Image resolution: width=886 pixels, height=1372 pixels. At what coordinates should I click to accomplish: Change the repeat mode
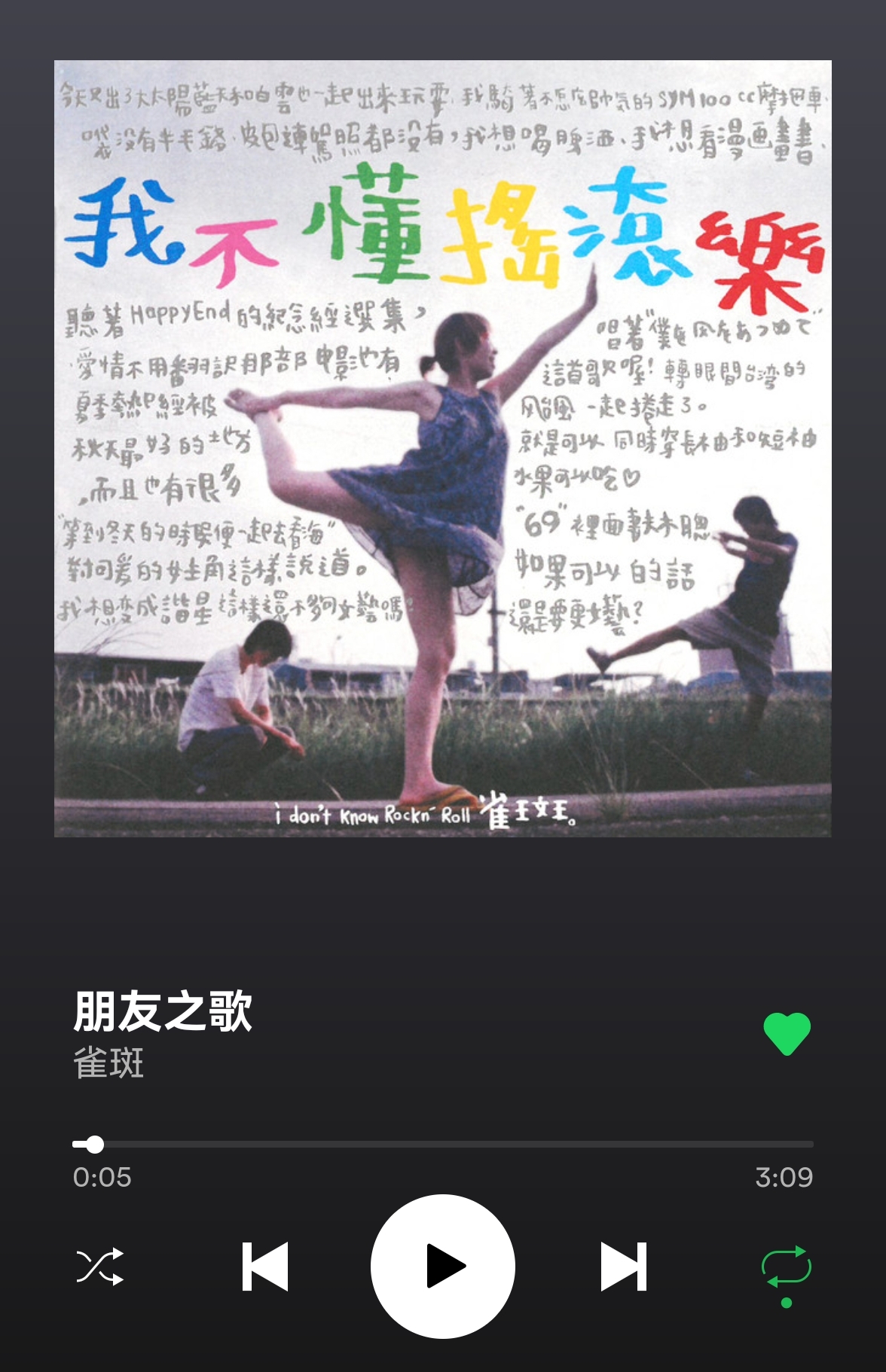point(787,1268)
